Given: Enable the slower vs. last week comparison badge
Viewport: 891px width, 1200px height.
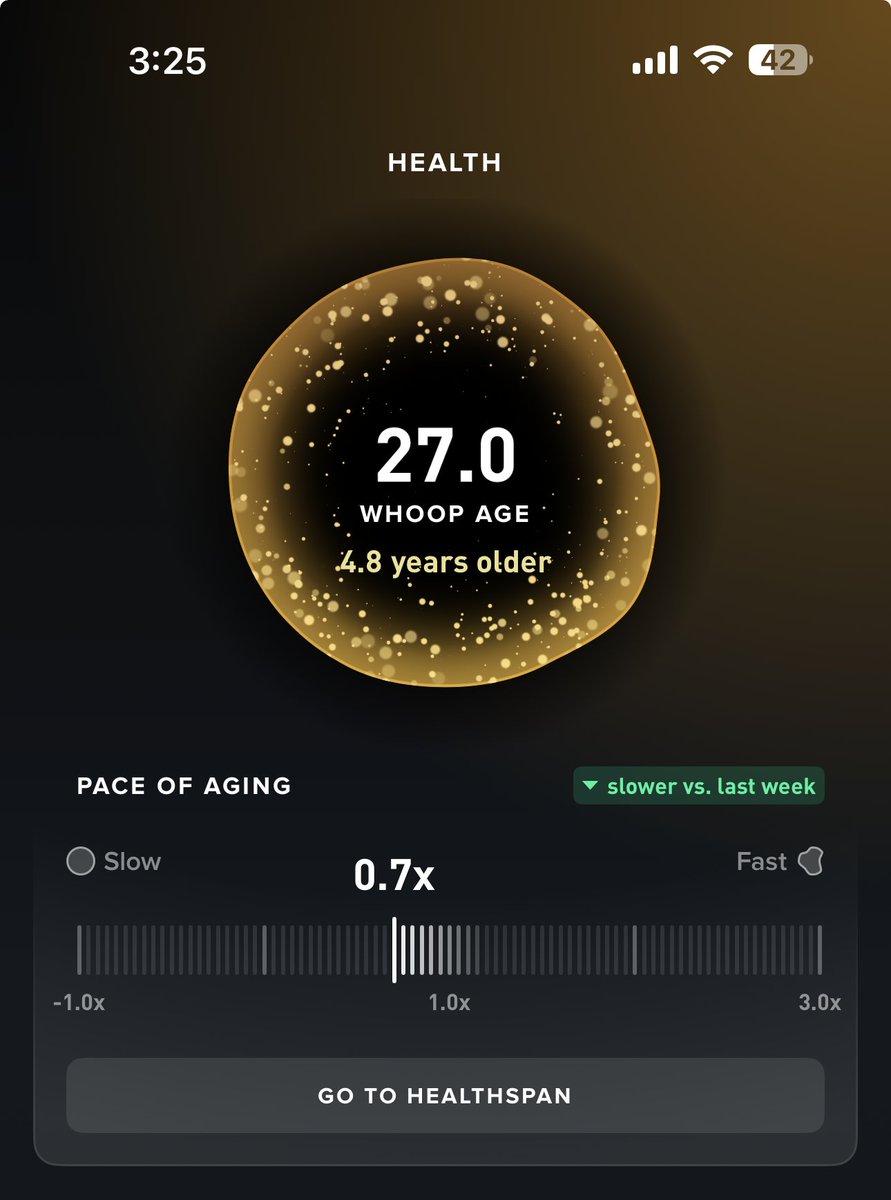Looking at the screenshot, I should click(x=699, y=786).
